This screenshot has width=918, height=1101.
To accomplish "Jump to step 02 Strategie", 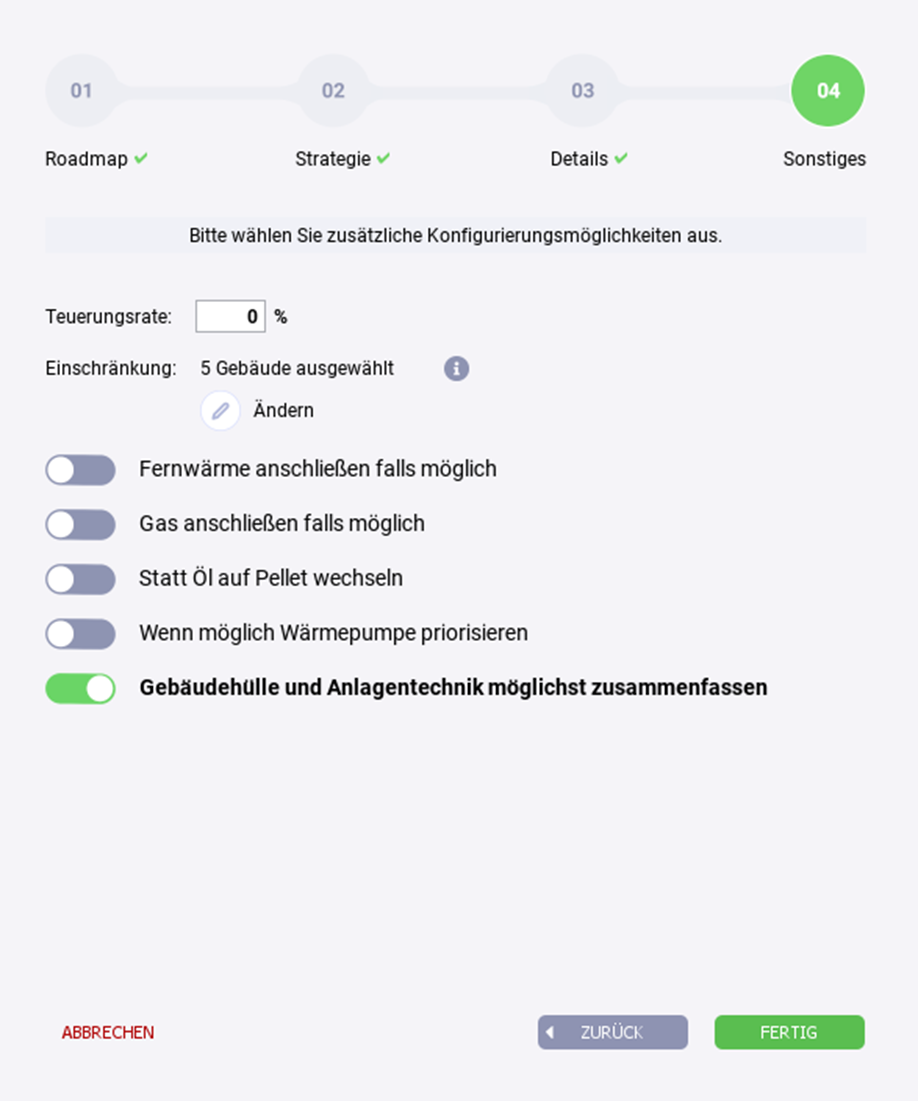I will tap(333, 91).
